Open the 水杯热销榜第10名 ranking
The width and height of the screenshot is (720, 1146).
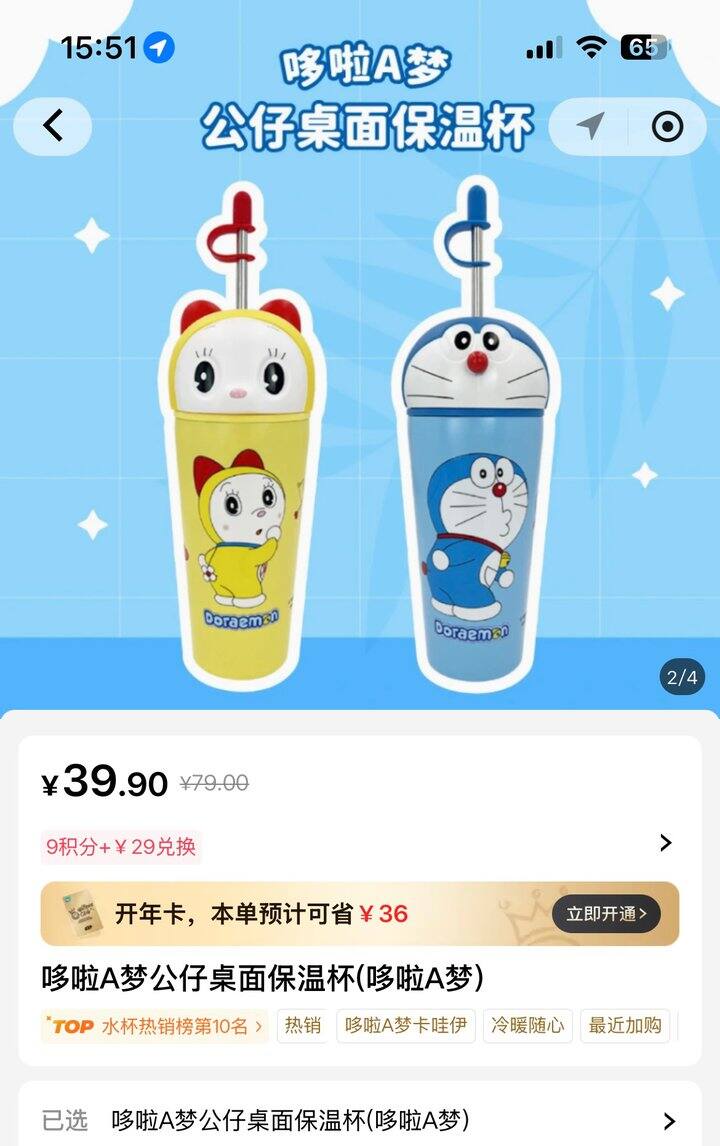coord(154,1025)
